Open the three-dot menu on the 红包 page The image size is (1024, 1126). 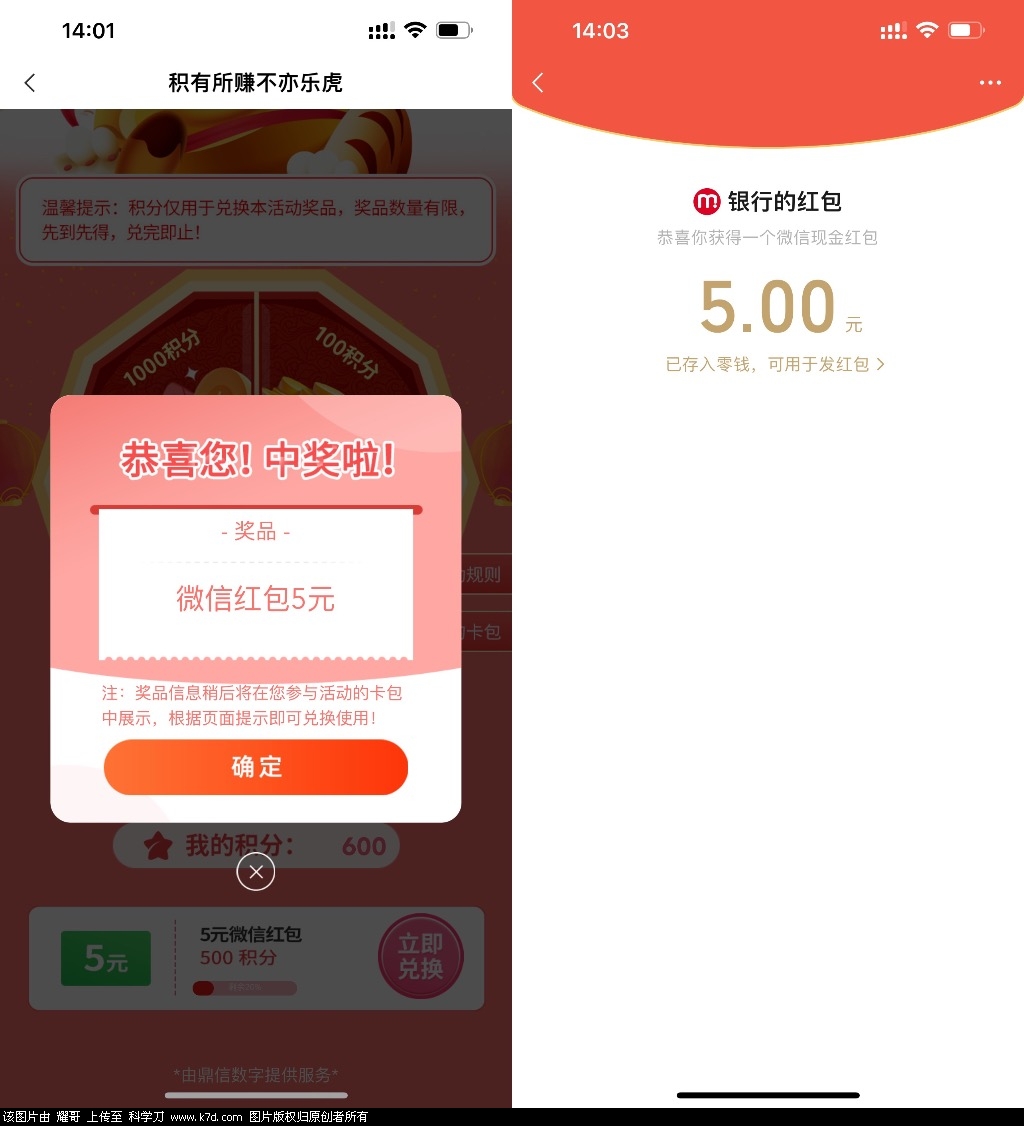(990, 83)
